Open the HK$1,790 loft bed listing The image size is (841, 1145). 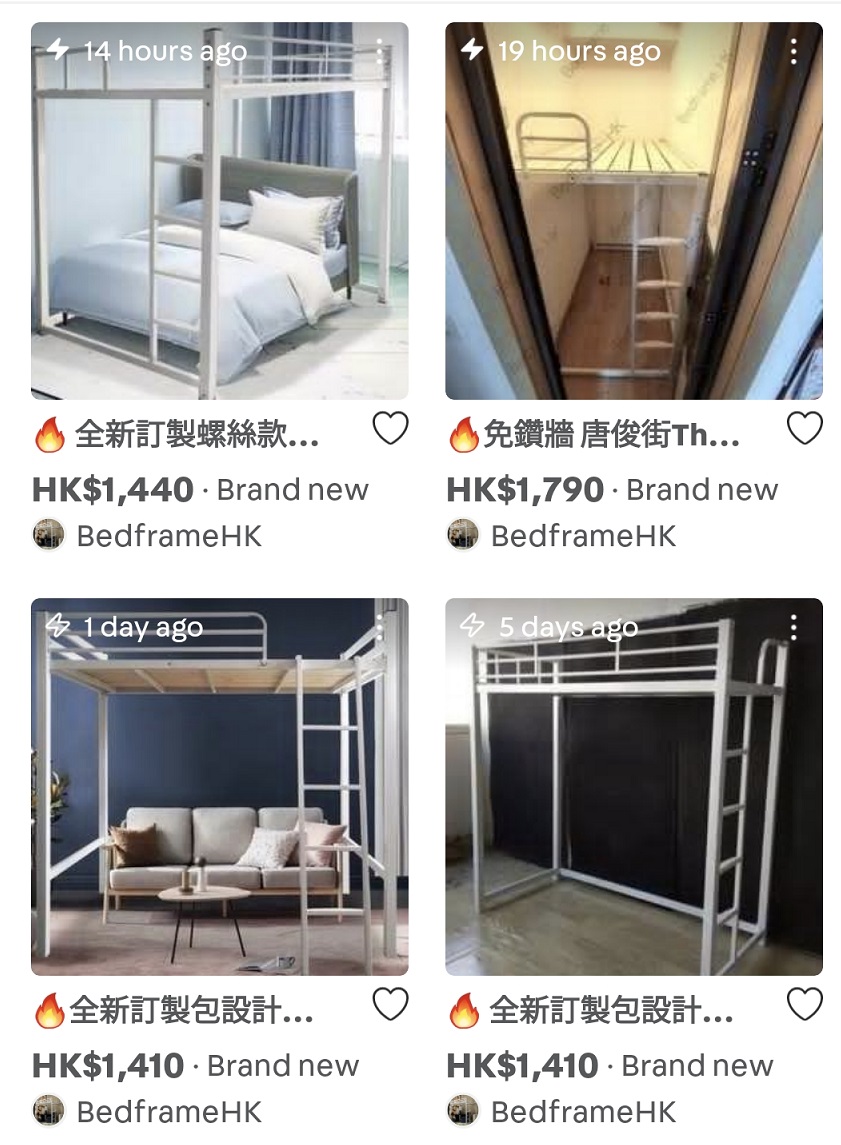click(x=633, y=211)
